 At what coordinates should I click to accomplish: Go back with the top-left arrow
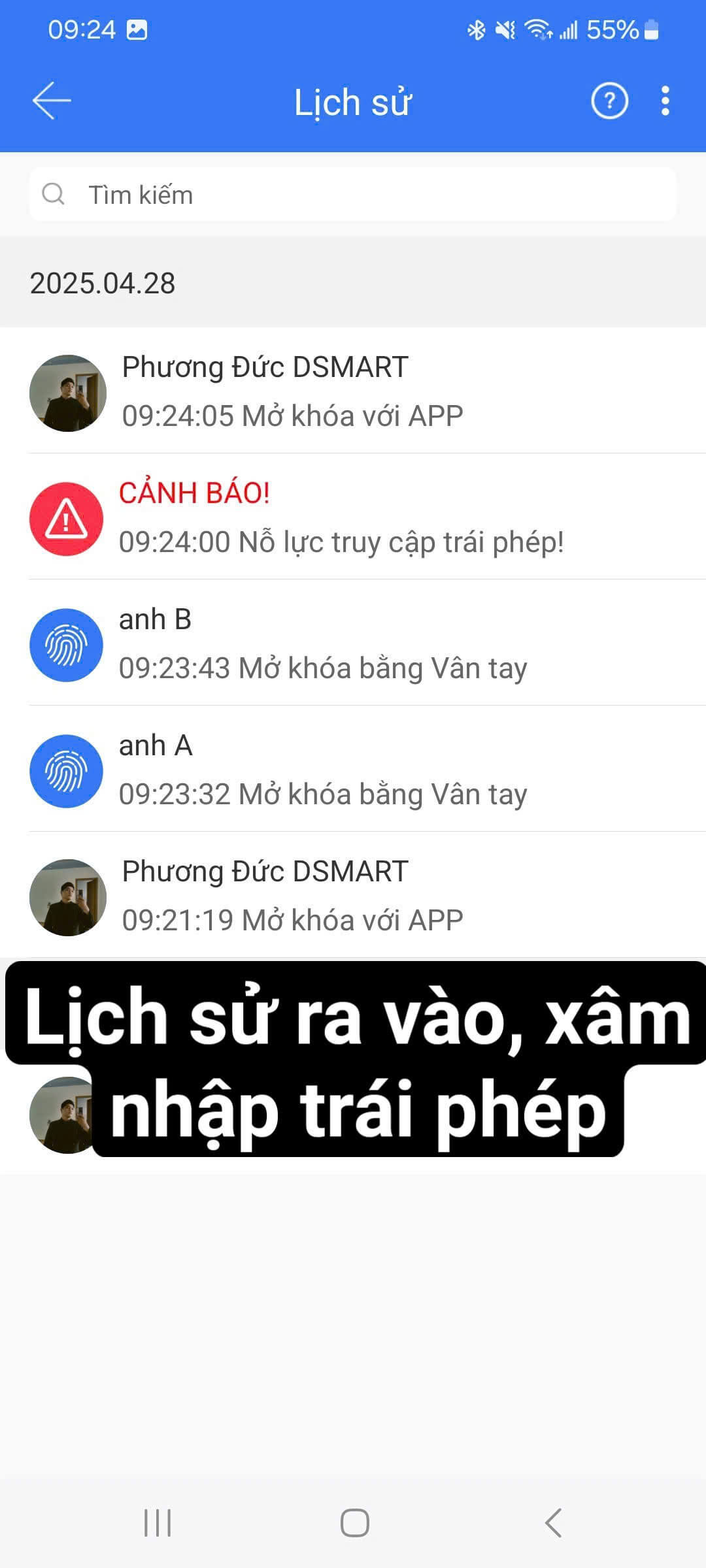click(x=52, y=101)
